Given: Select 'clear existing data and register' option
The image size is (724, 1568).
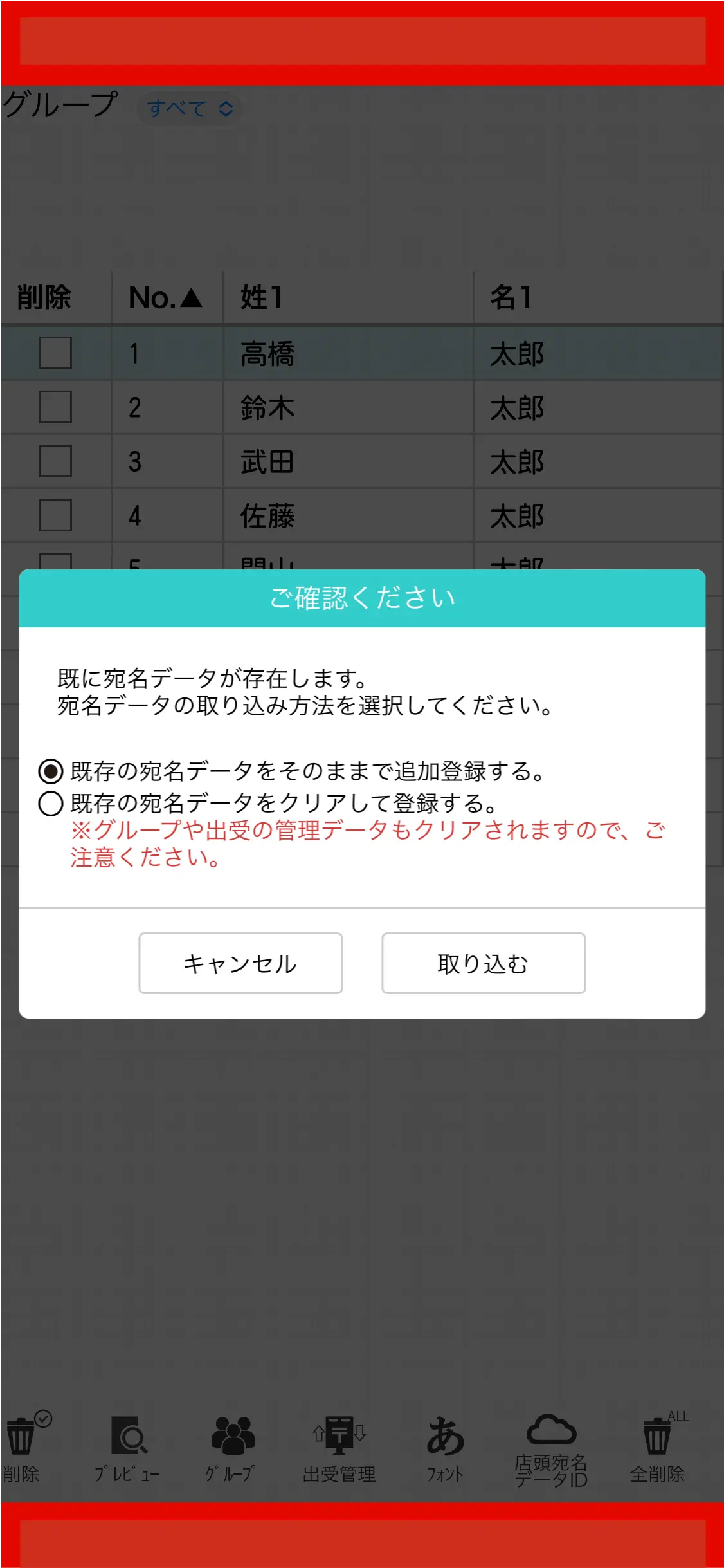Looking at the screenshot, I should [x=51, y=803].
